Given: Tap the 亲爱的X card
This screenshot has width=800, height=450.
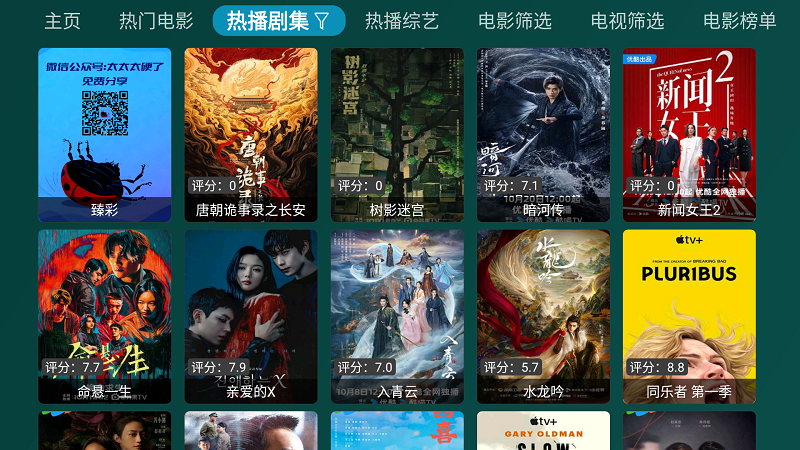Looking at the screenshot, I should point(251,316).
